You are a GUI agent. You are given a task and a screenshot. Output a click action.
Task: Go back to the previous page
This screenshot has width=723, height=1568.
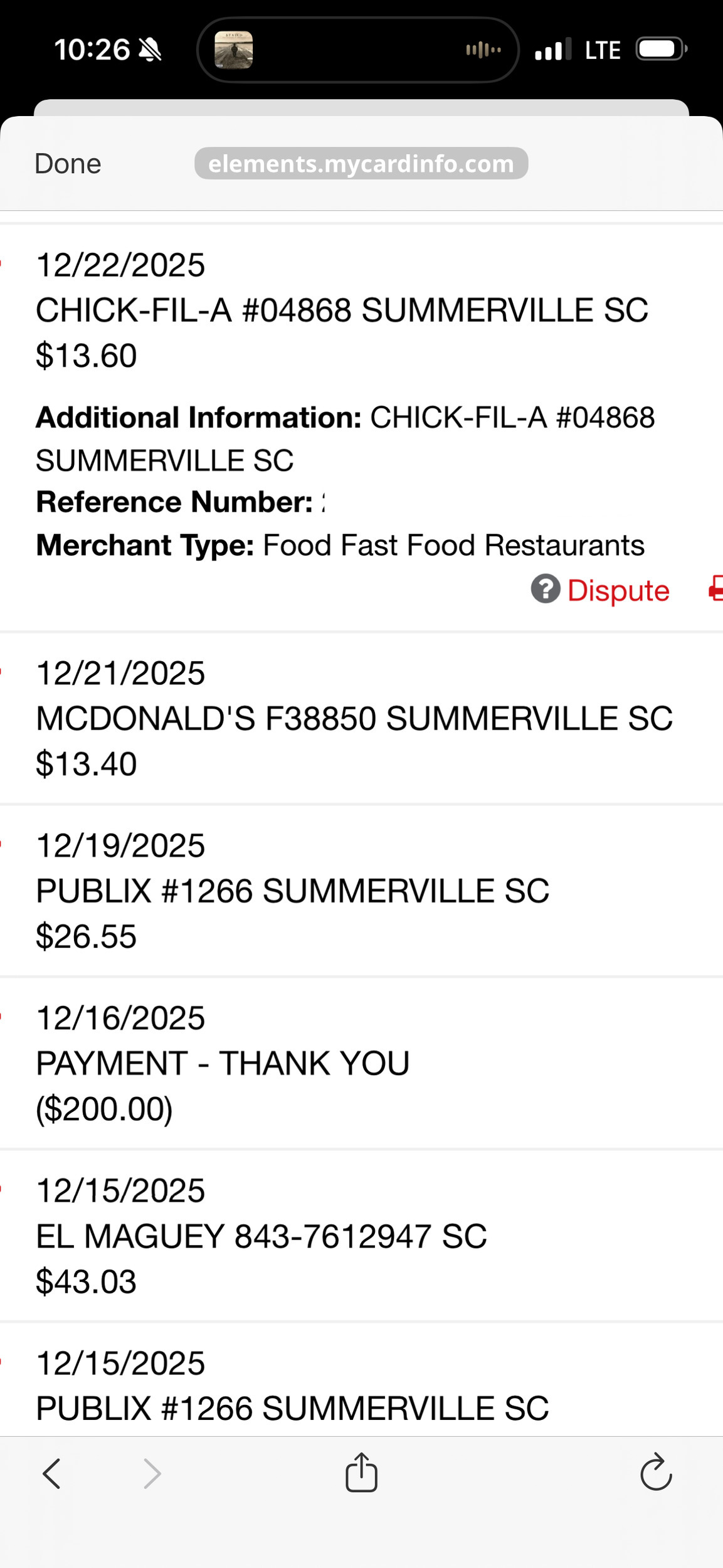pyautogui.click(x=52, y=1473)
